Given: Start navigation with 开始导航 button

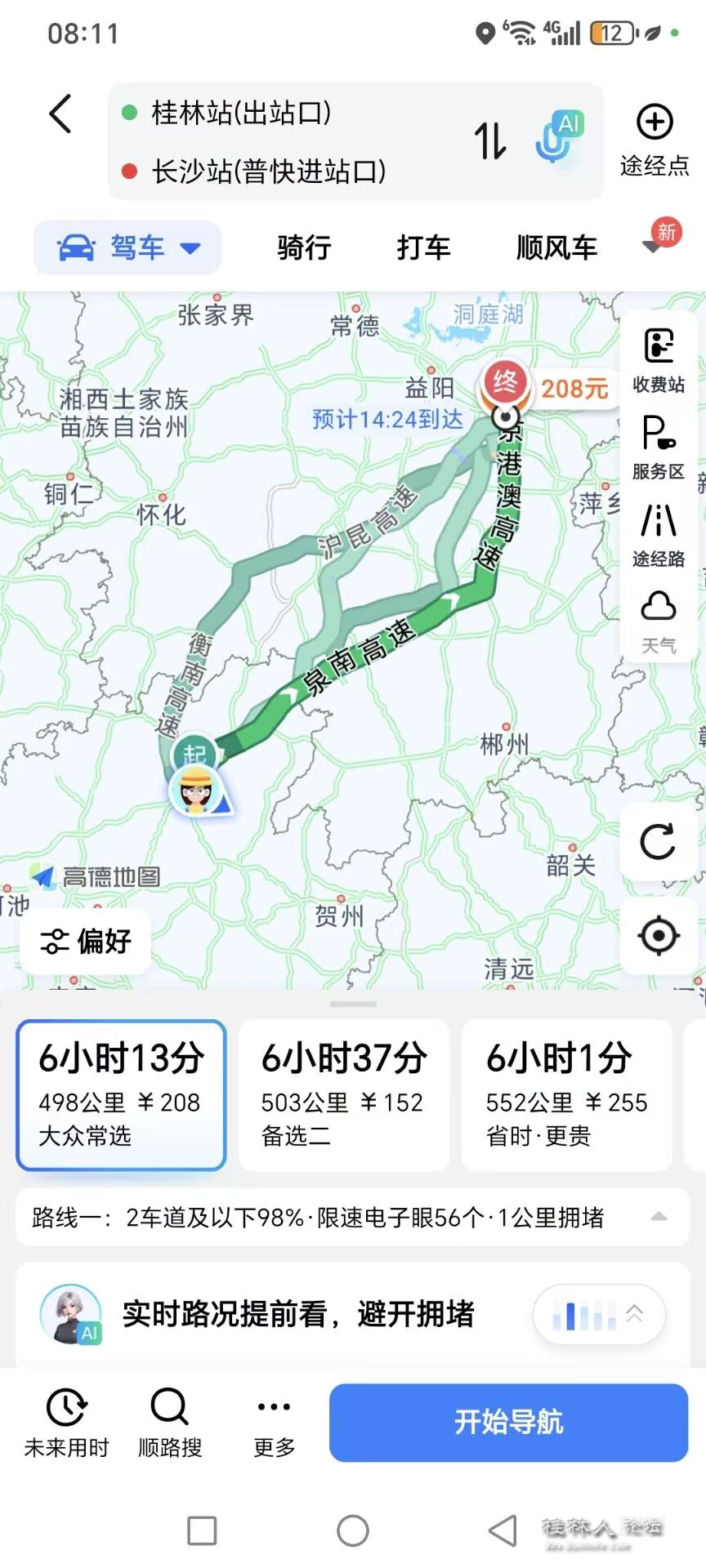Looking at the screenshot, I should (x=508, y=1423).
